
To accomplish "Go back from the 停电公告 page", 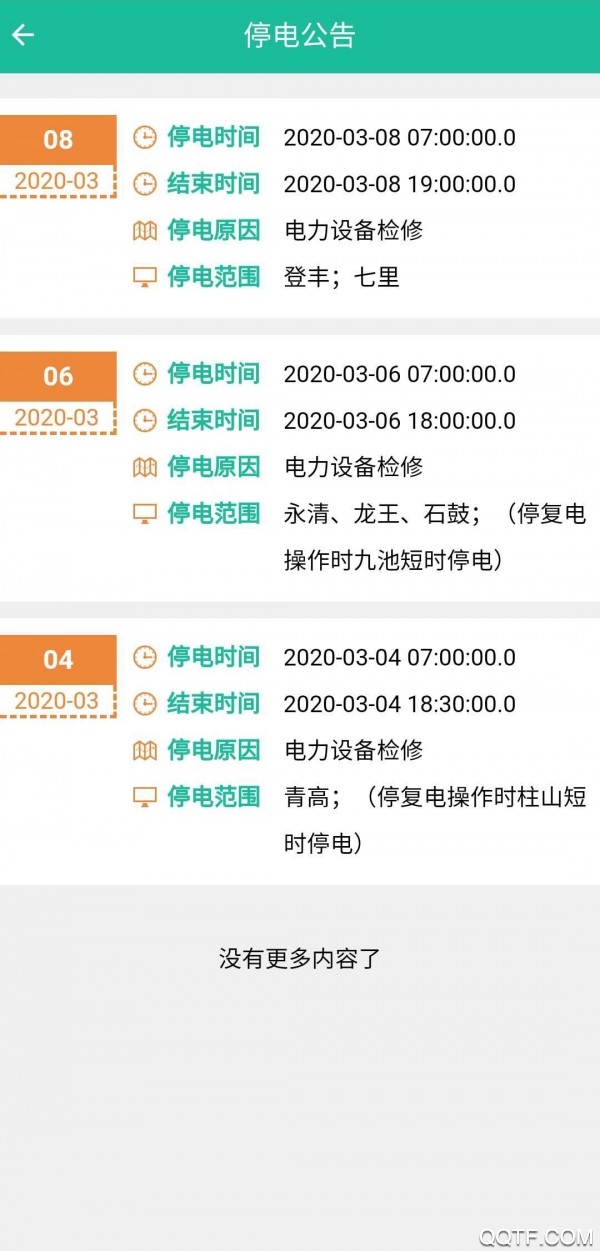I will 23,35.
